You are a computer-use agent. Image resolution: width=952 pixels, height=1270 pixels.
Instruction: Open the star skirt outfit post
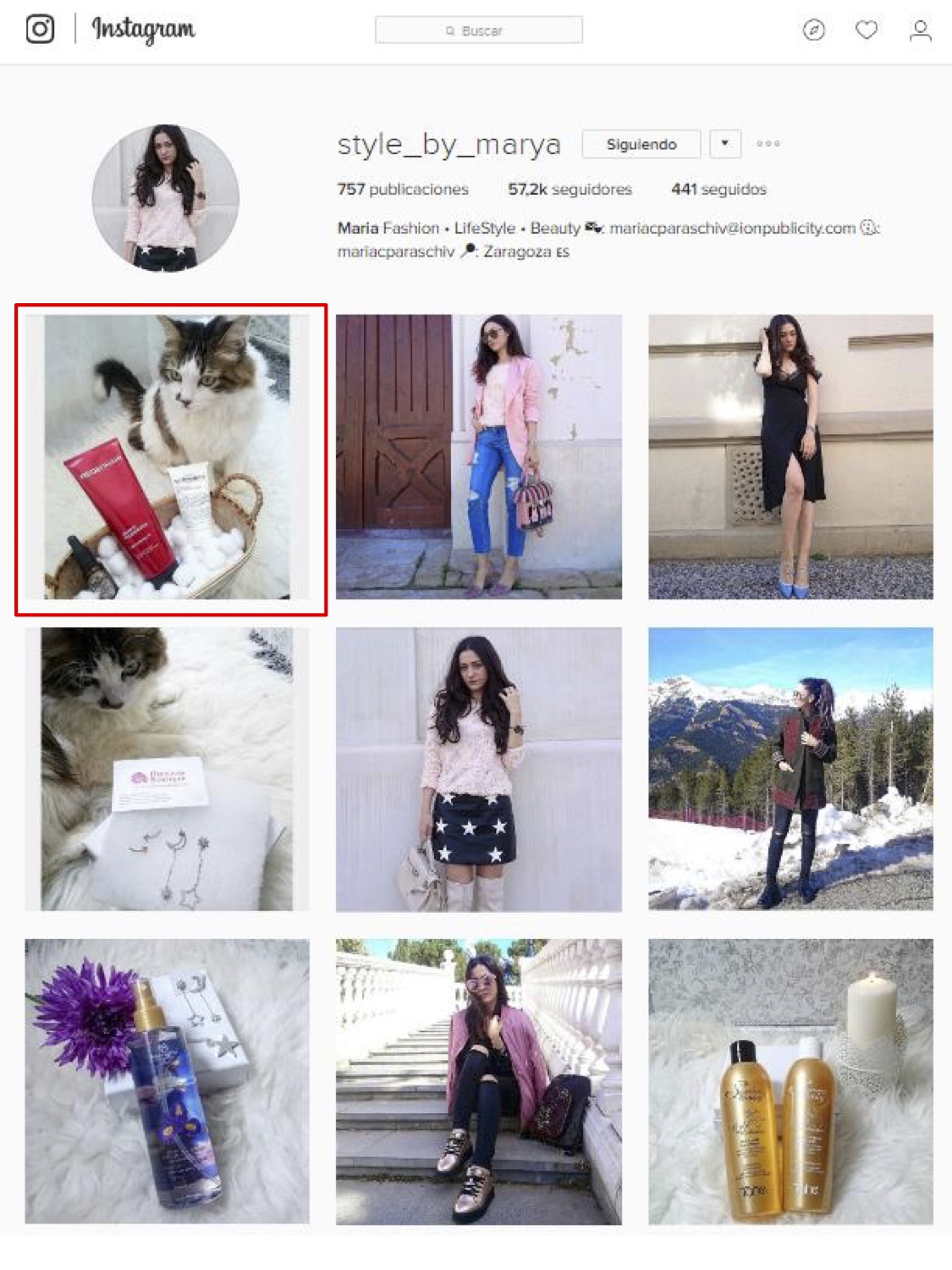[478, 769]
